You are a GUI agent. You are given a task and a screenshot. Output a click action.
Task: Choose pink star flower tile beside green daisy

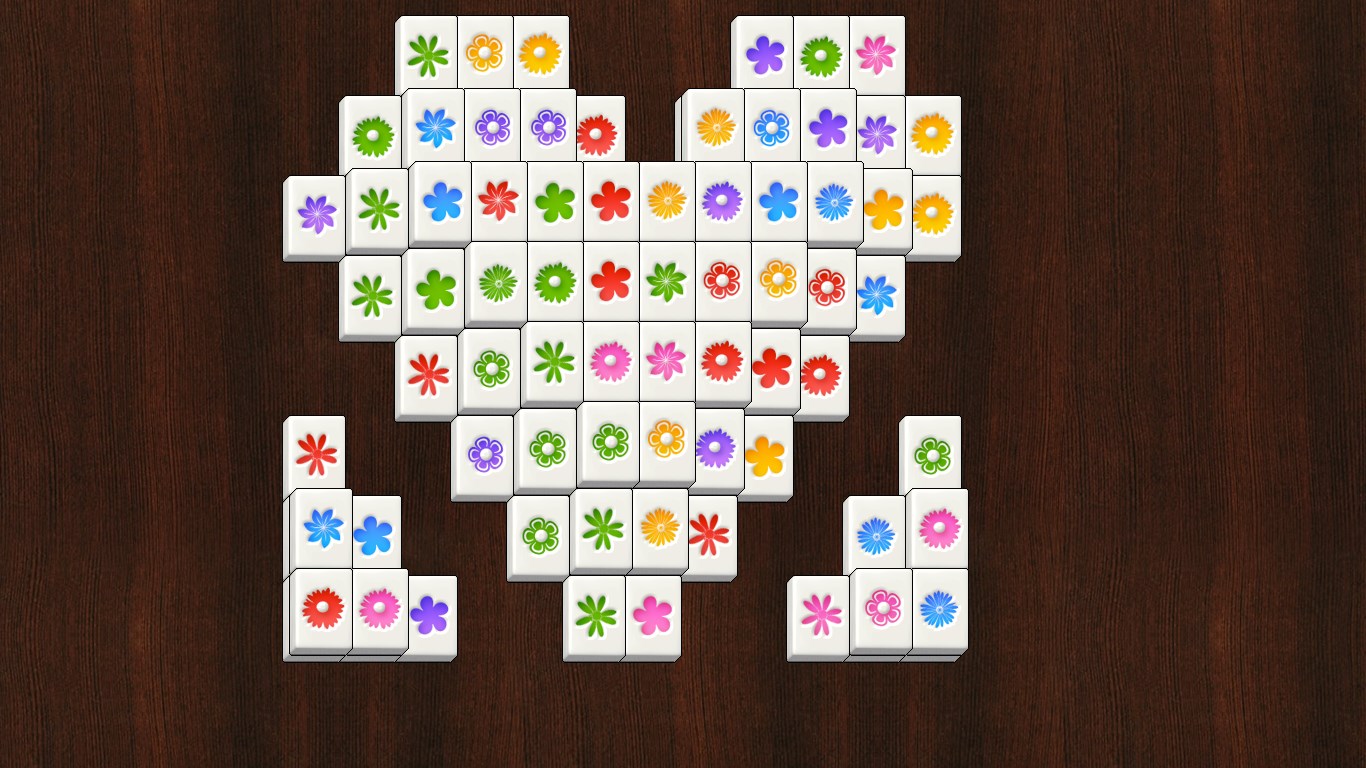point(876,54)
